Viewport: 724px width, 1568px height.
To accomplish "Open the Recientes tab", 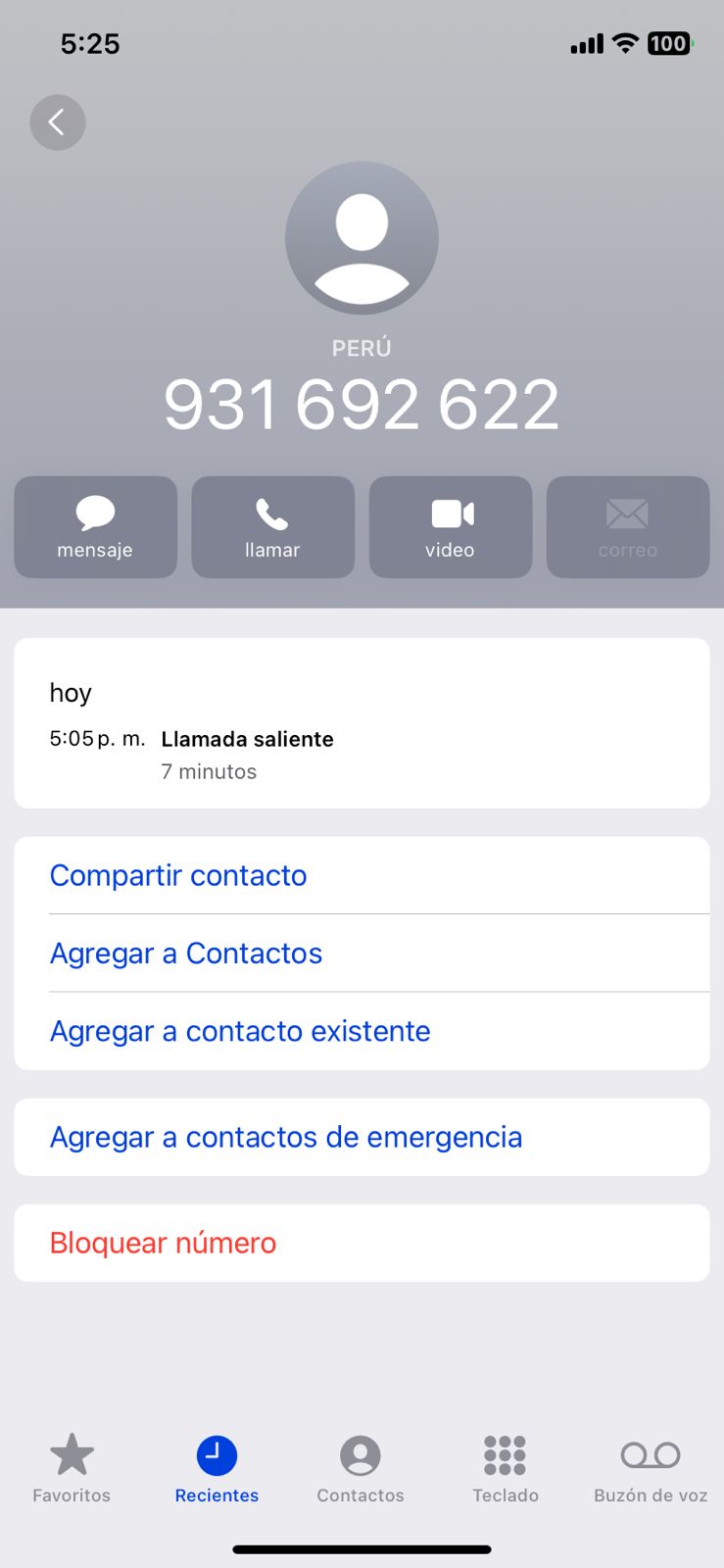I will click(x=217, y=1467).
